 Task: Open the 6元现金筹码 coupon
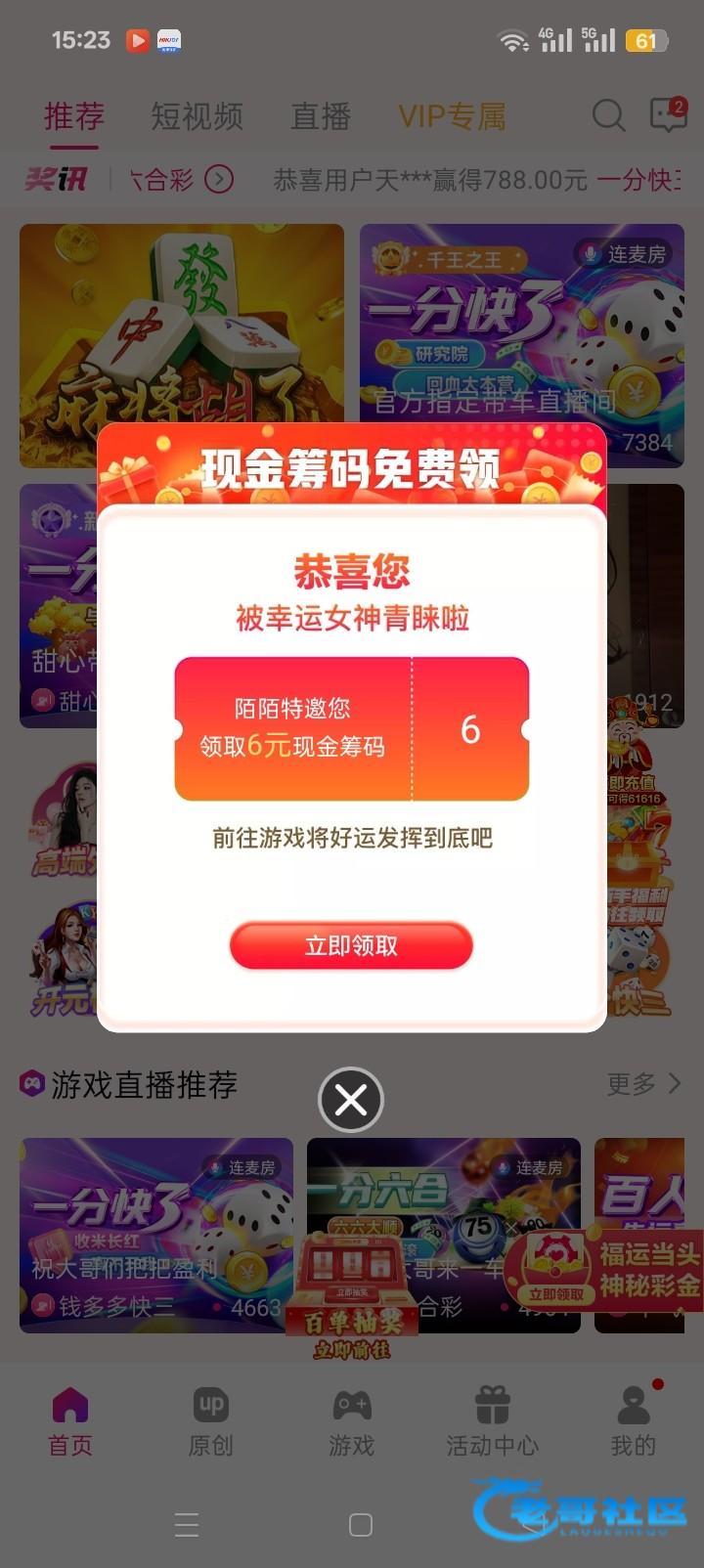(351, 728)
